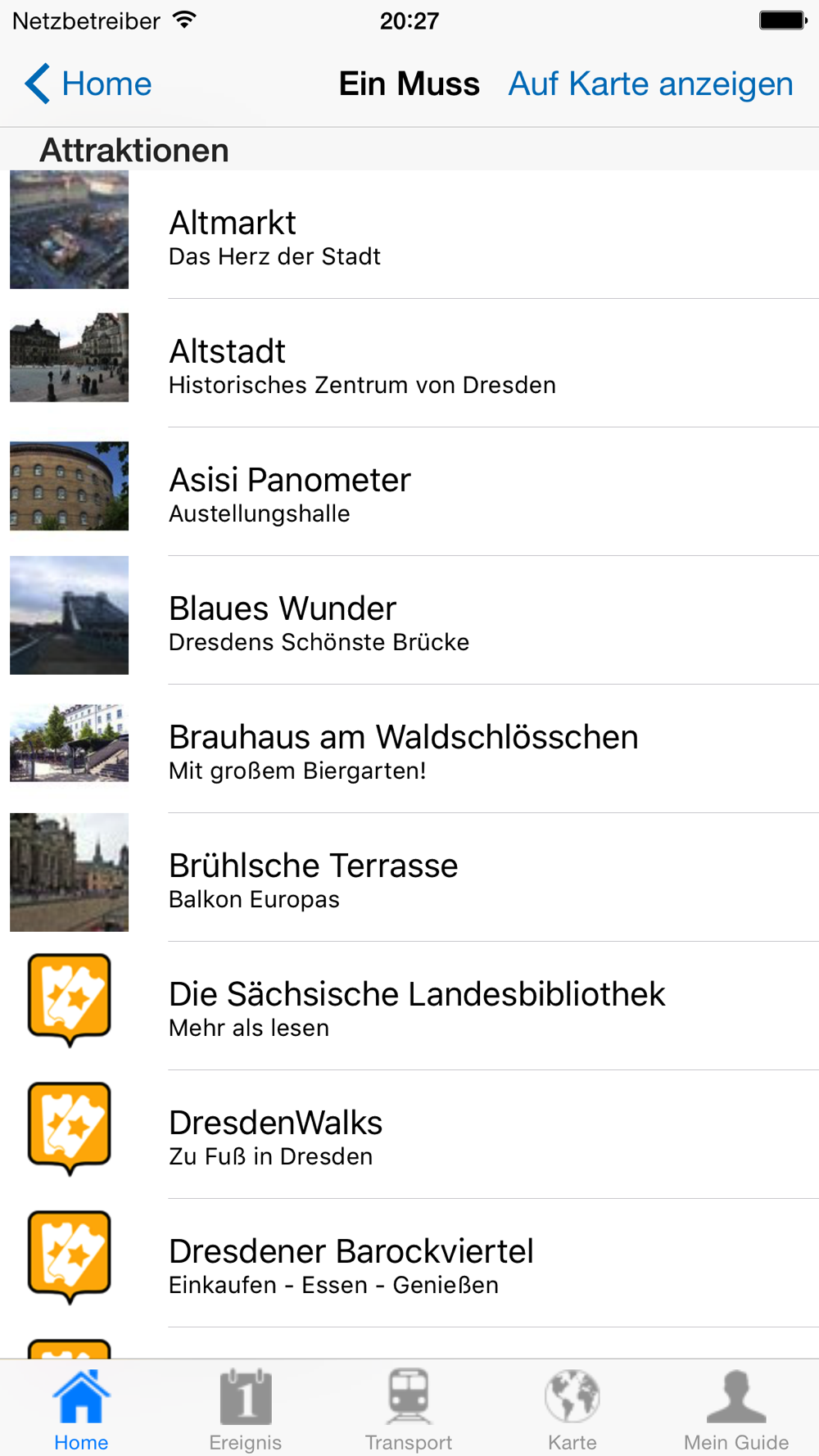Open Die Sächsische Landesbibliothek
This screenshot has height=1456, width=819.
[409, 1006]
